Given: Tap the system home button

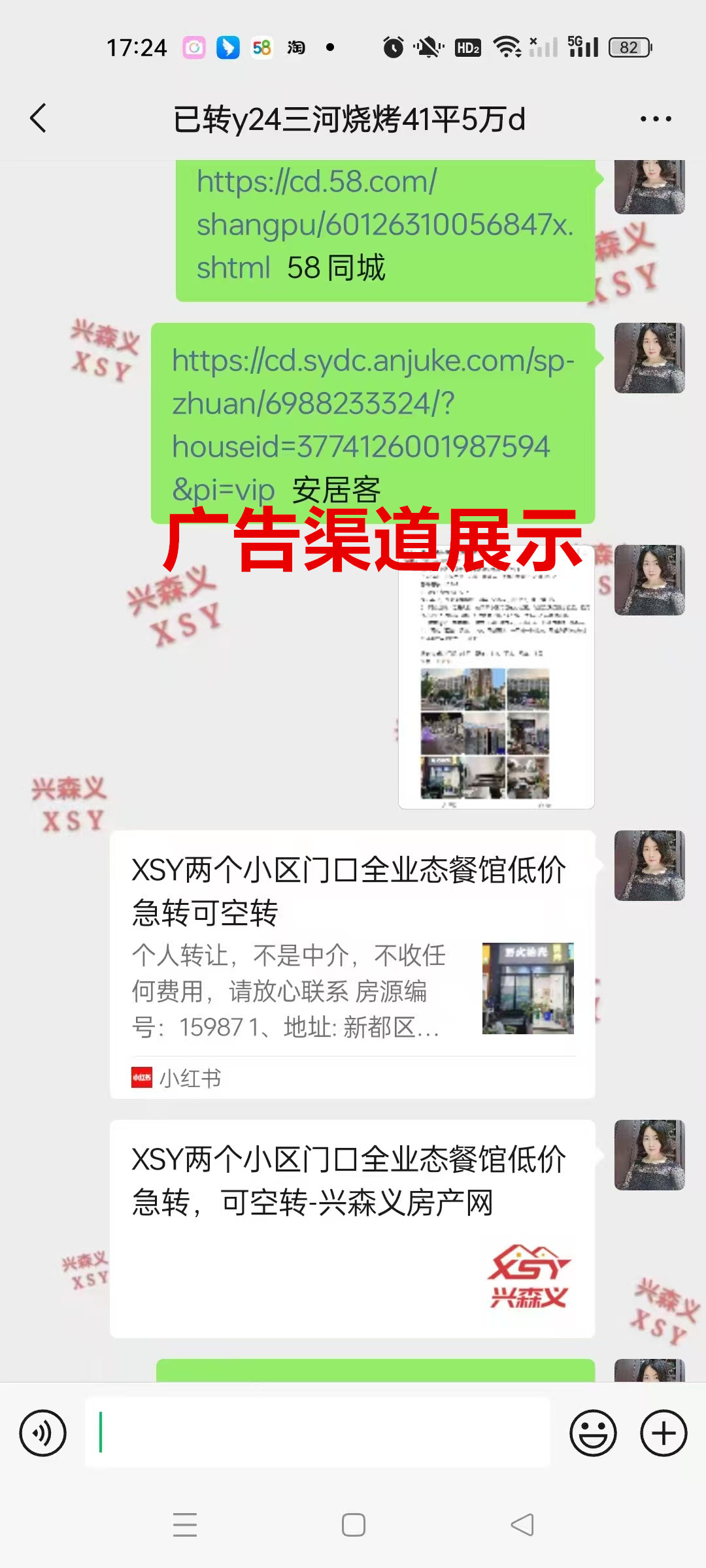Looking at the screenshot, I should [353, 1525].
